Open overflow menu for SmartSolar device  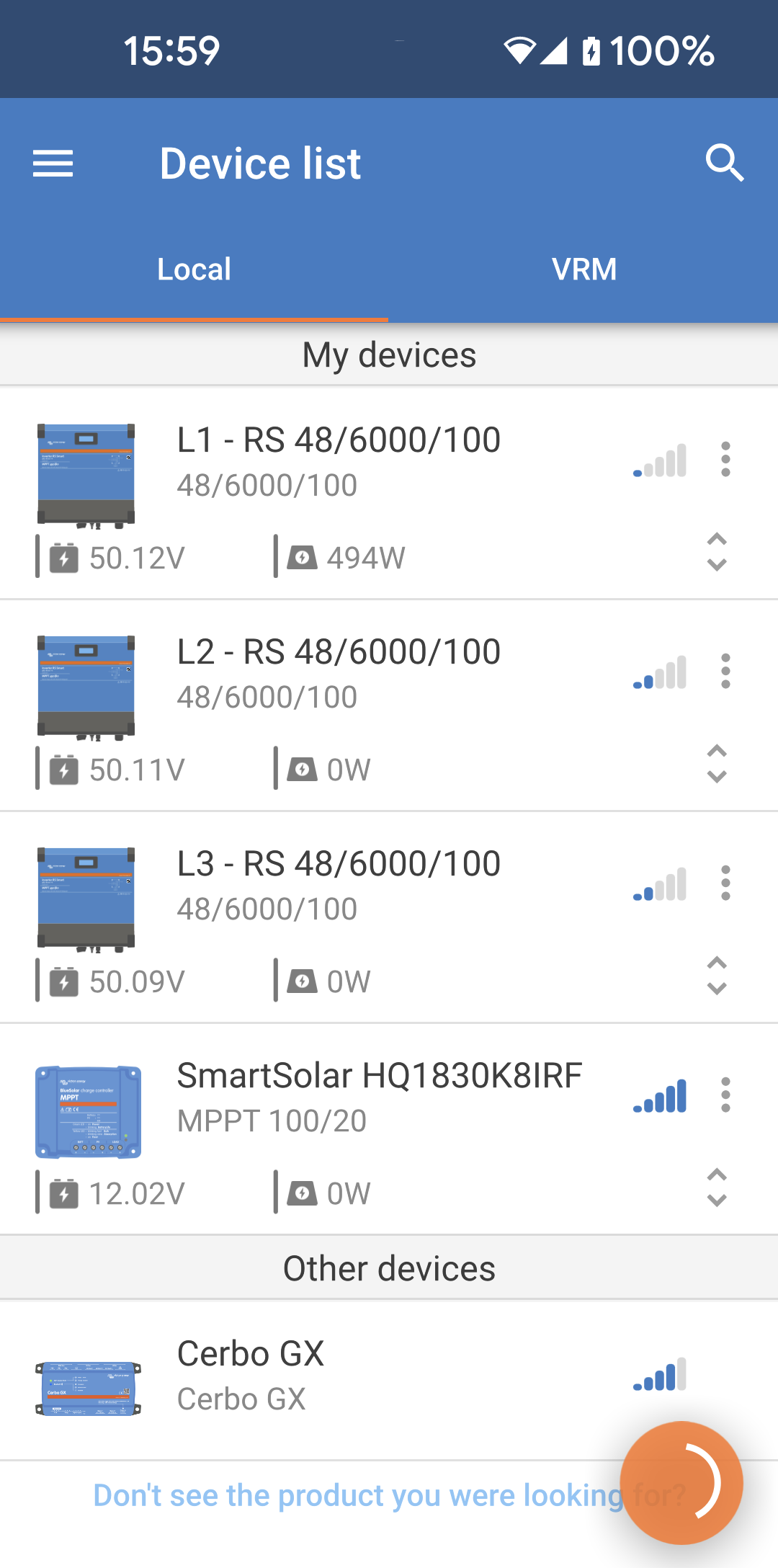pyautogui.click(x=725, y=1095)
